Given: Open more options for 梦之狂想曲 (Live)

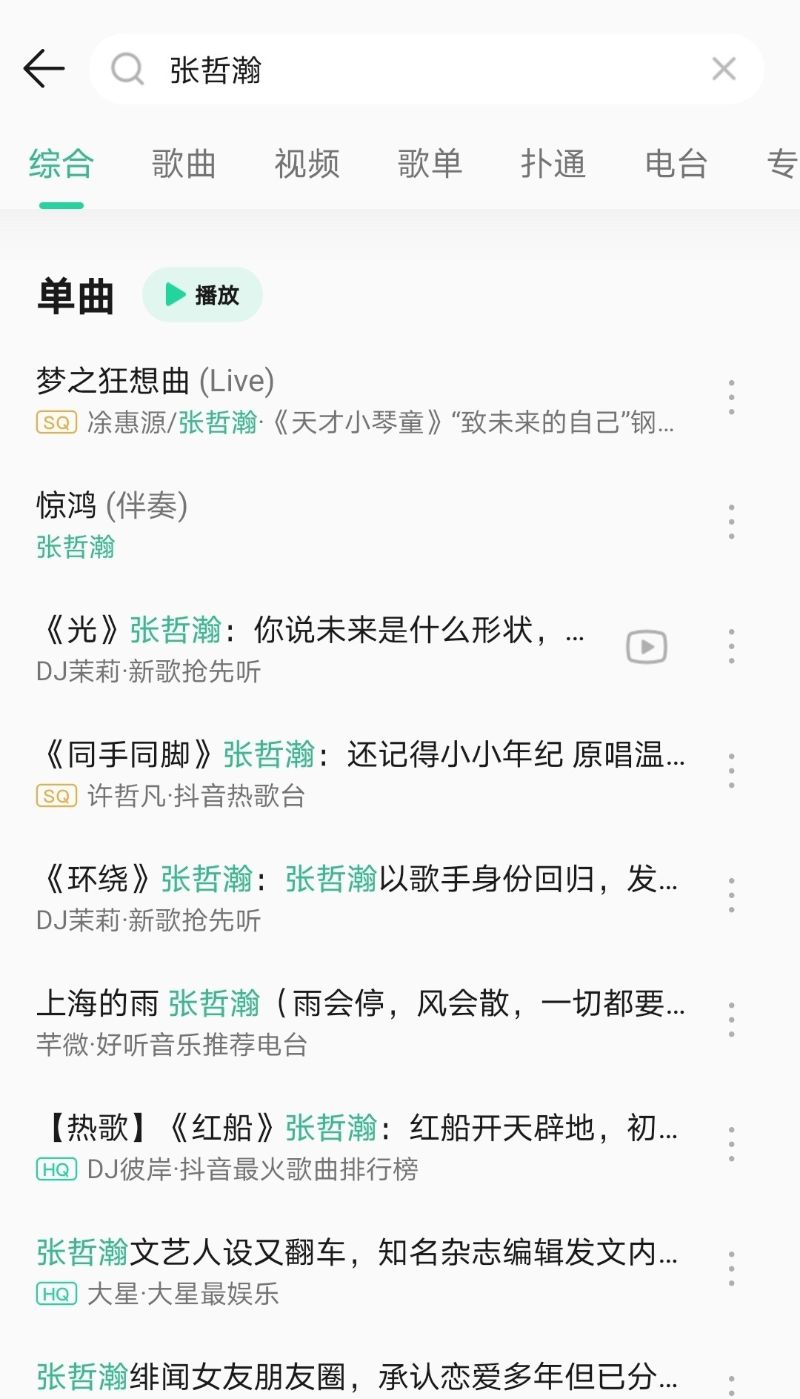Looking at the screenshot, I should pyautogui.click(x=731, y=398).
